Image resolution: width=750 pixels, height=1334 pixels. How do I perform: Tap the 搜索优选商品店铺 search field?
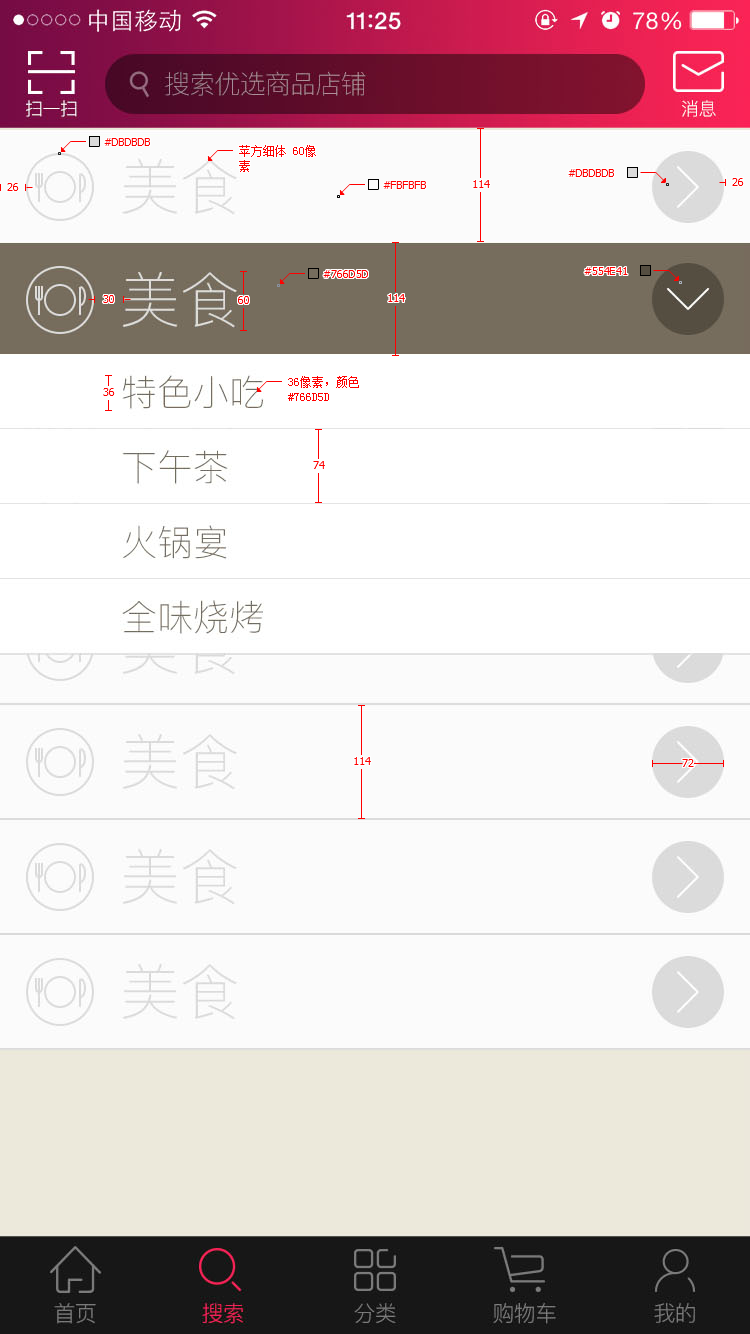[375, 84]
